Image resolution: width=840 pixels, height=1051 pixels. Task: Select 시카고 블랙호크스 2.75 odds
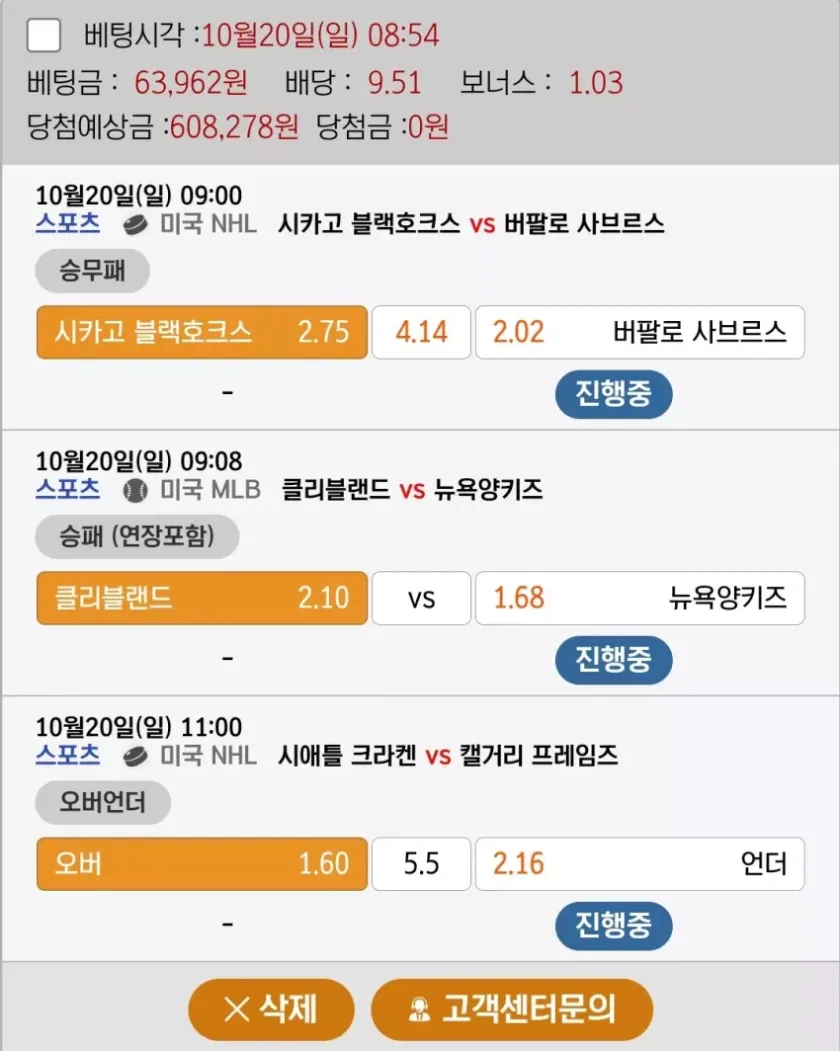[x=200, y=332]
